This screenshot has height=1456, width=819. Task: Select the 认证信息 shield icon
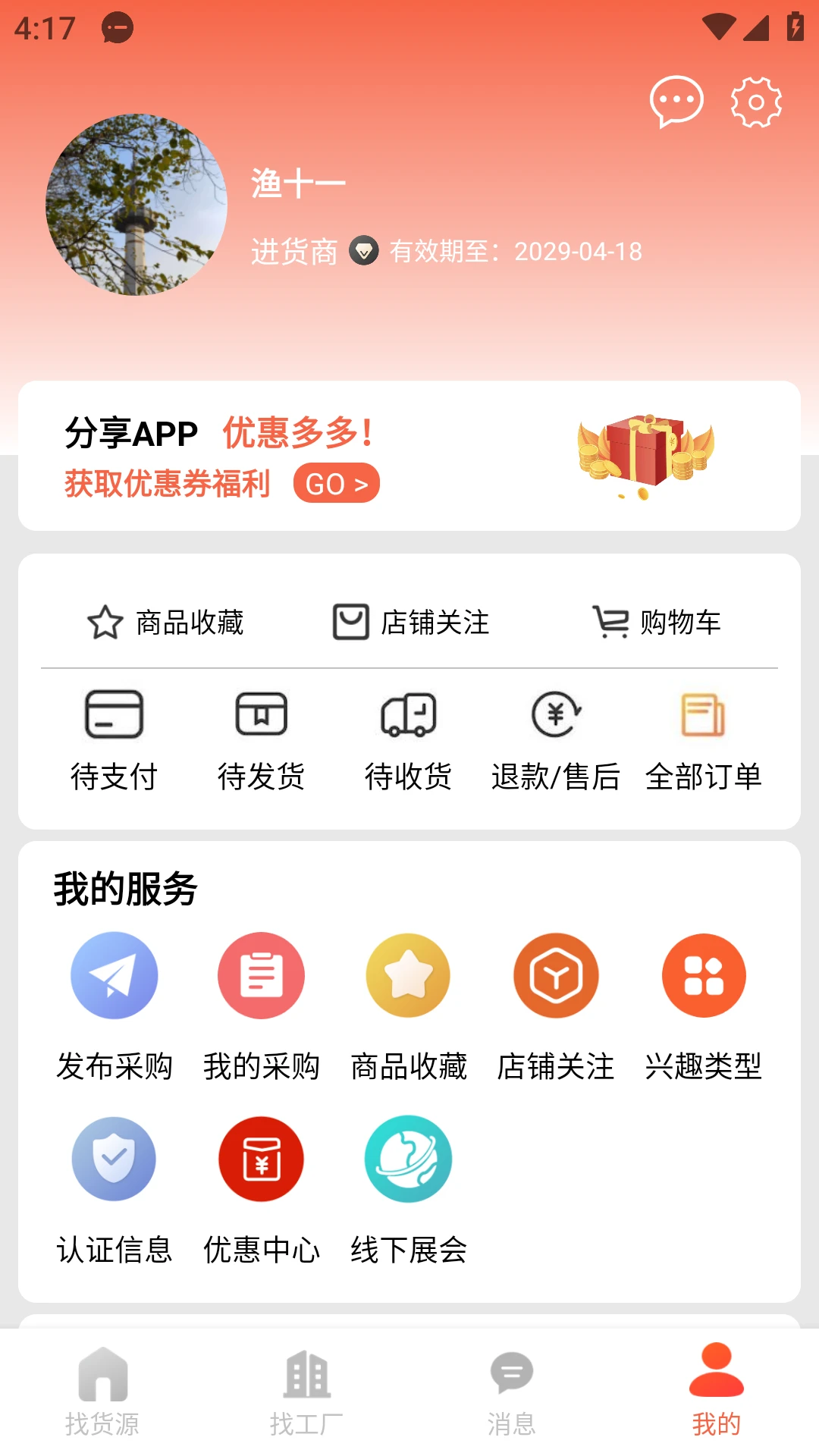[114, 1159]
